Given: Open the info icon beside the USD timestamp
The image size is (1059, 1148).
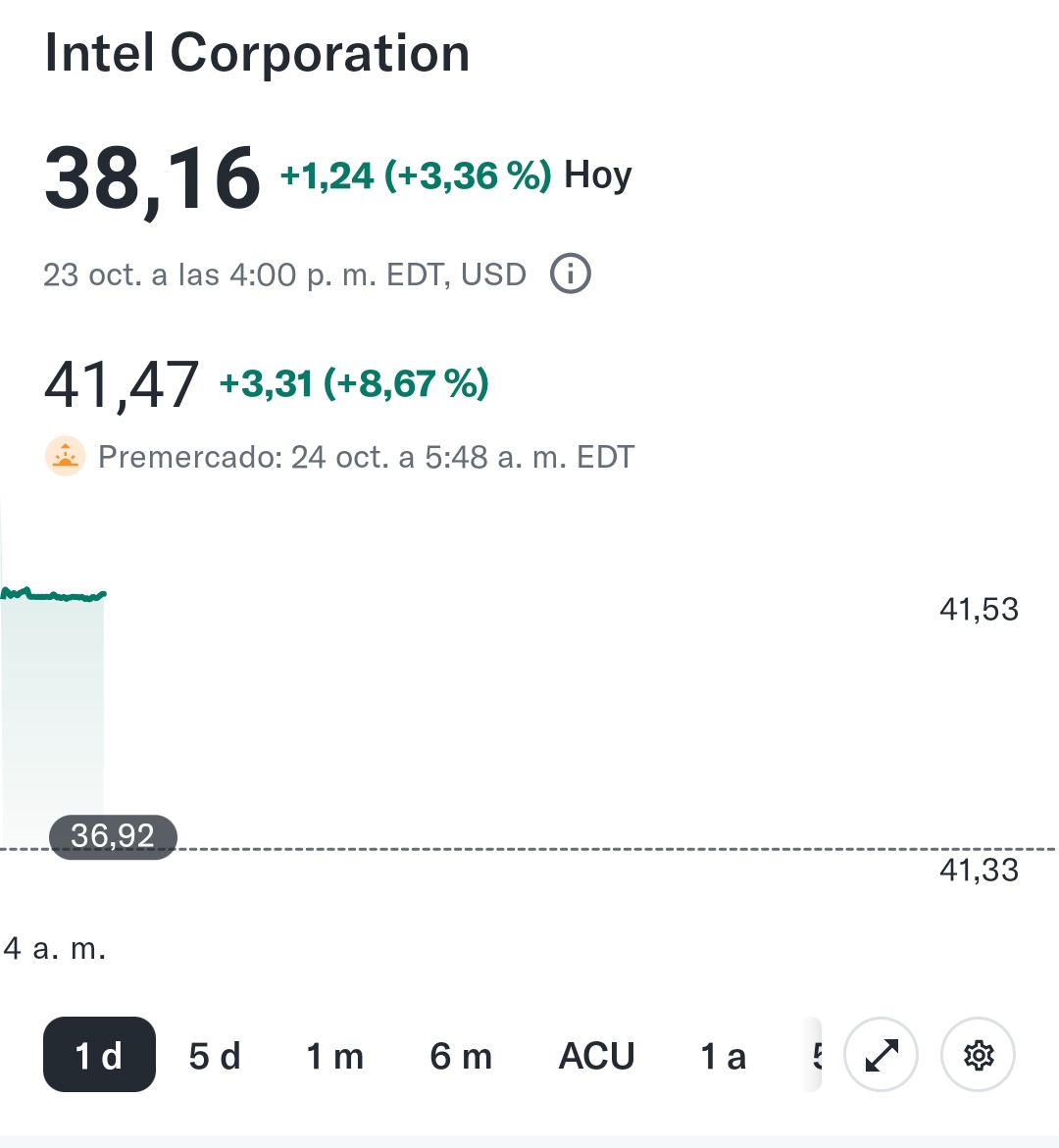Looking at the screenshot, I should pos(570,275).
